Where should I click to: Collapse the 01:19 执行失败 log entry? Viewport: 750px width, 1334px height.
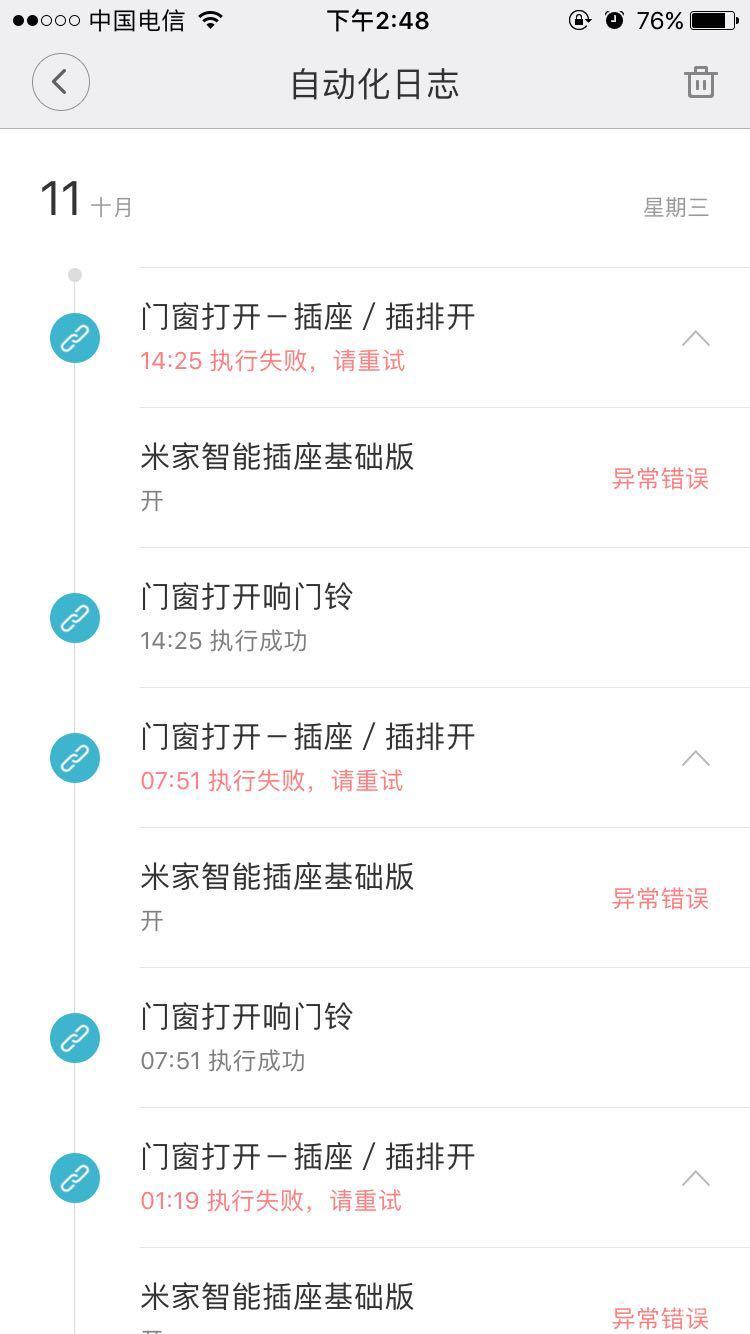pos(696,1178)
